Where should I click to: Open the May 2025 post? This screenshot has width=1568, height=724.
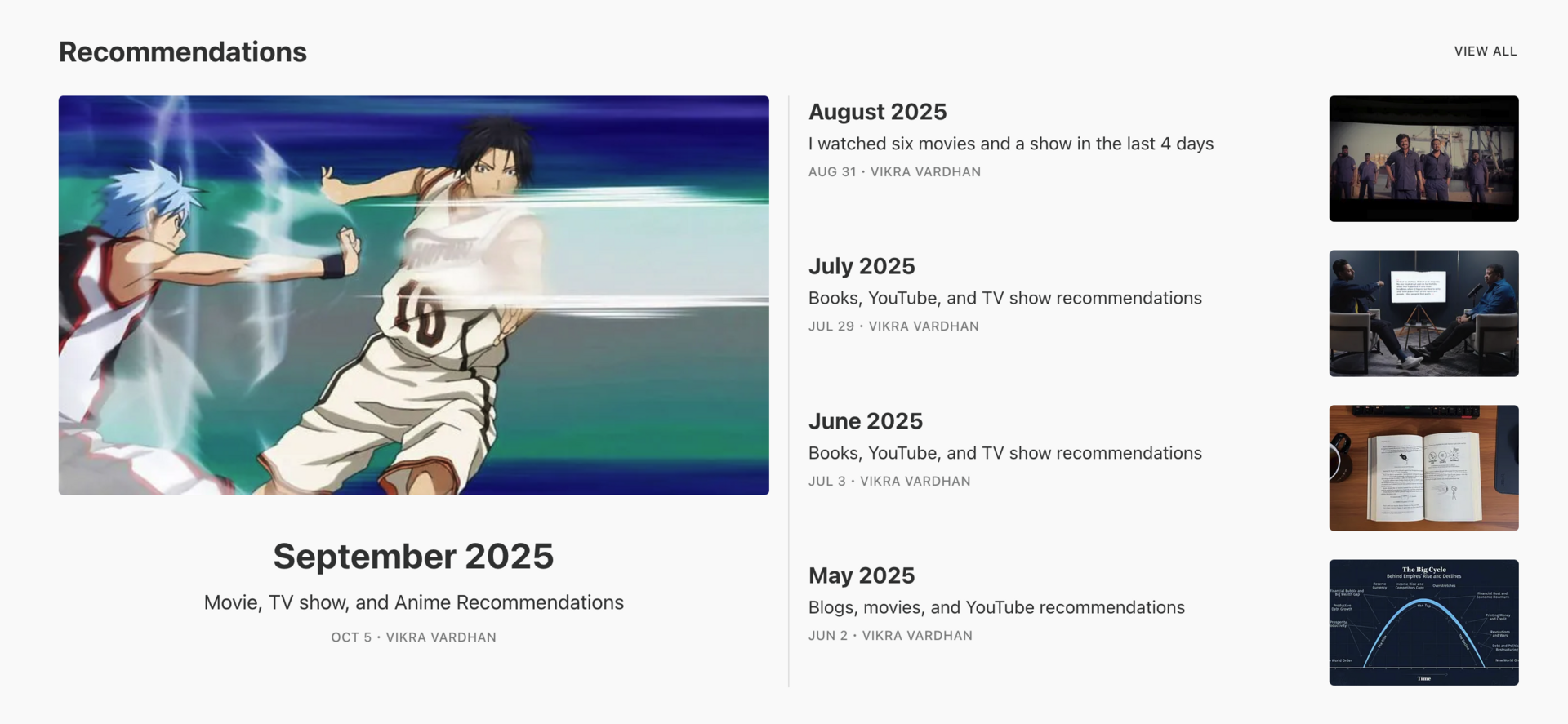(x=861, y=575)
